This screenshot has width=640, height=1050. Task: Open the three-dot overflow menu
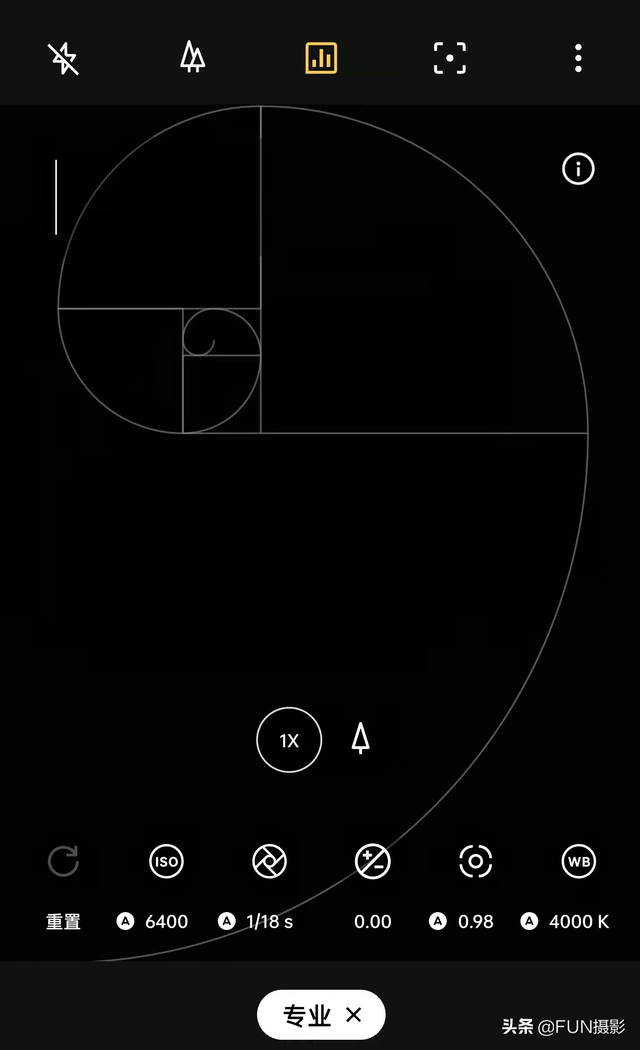pos(578,58)
